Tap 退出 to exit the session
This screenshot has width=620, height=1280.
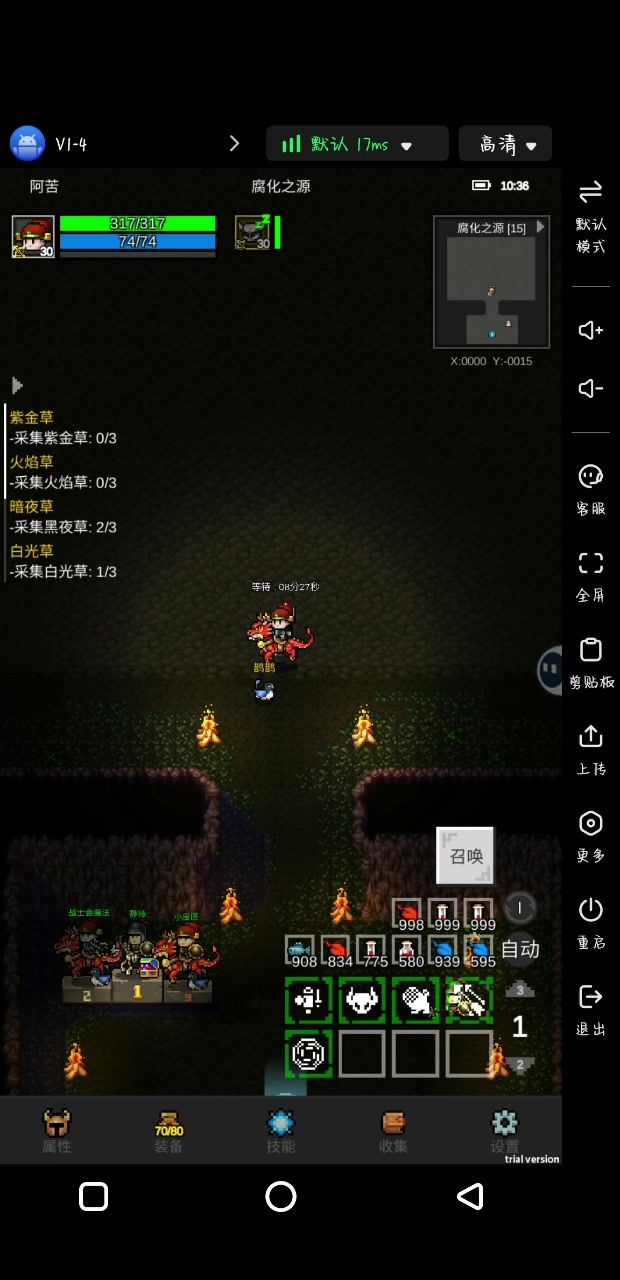coord(591,1008)
